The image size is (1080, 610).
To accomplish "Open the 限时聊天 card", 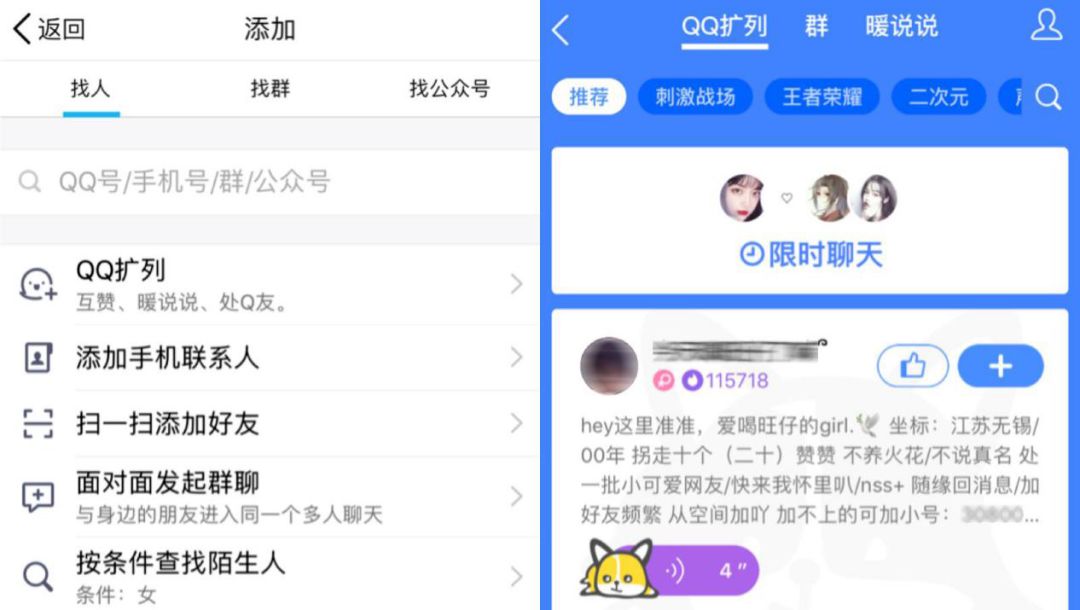I will (x=810, y=222).
